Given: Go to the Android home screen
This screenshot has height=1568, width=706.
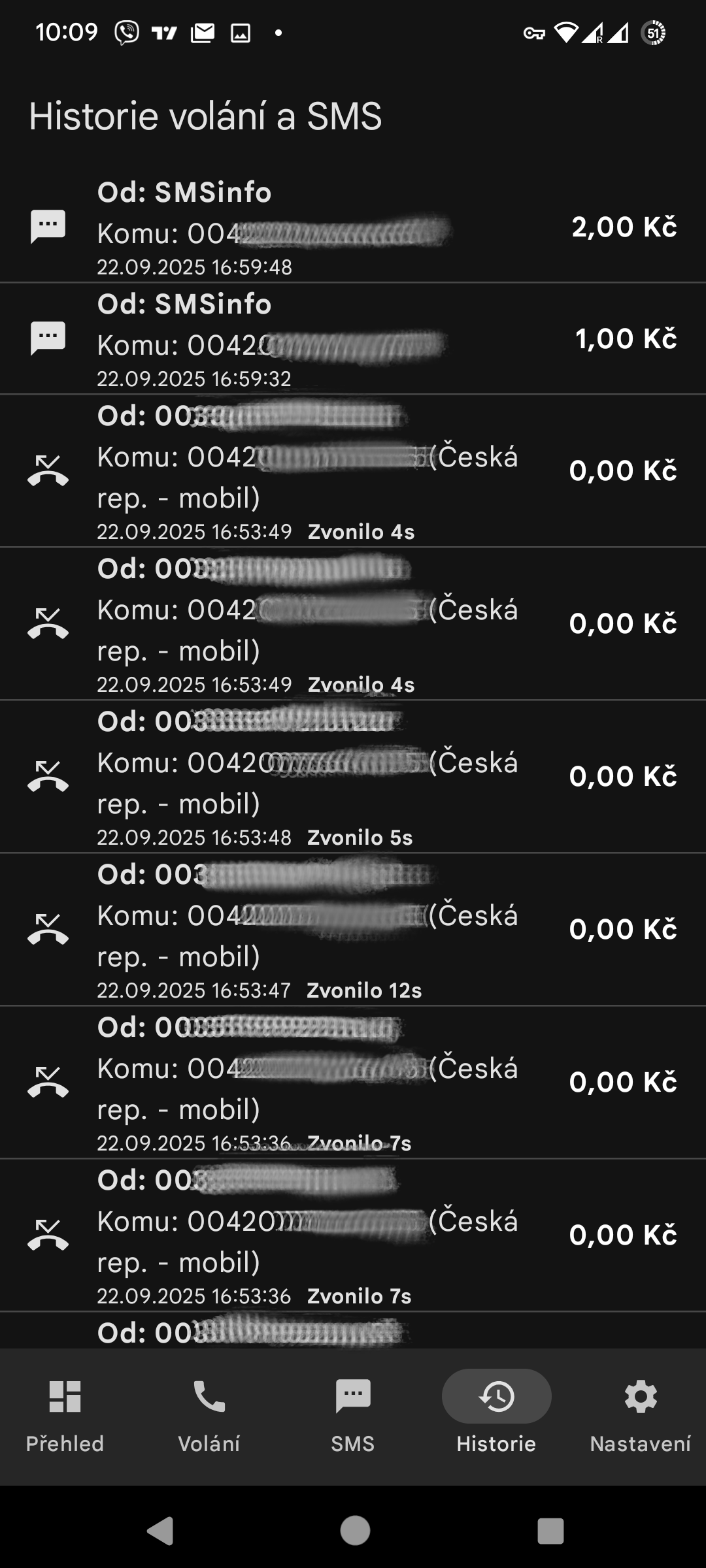Looking at the screenshot, I should [x=355, y=1530].
